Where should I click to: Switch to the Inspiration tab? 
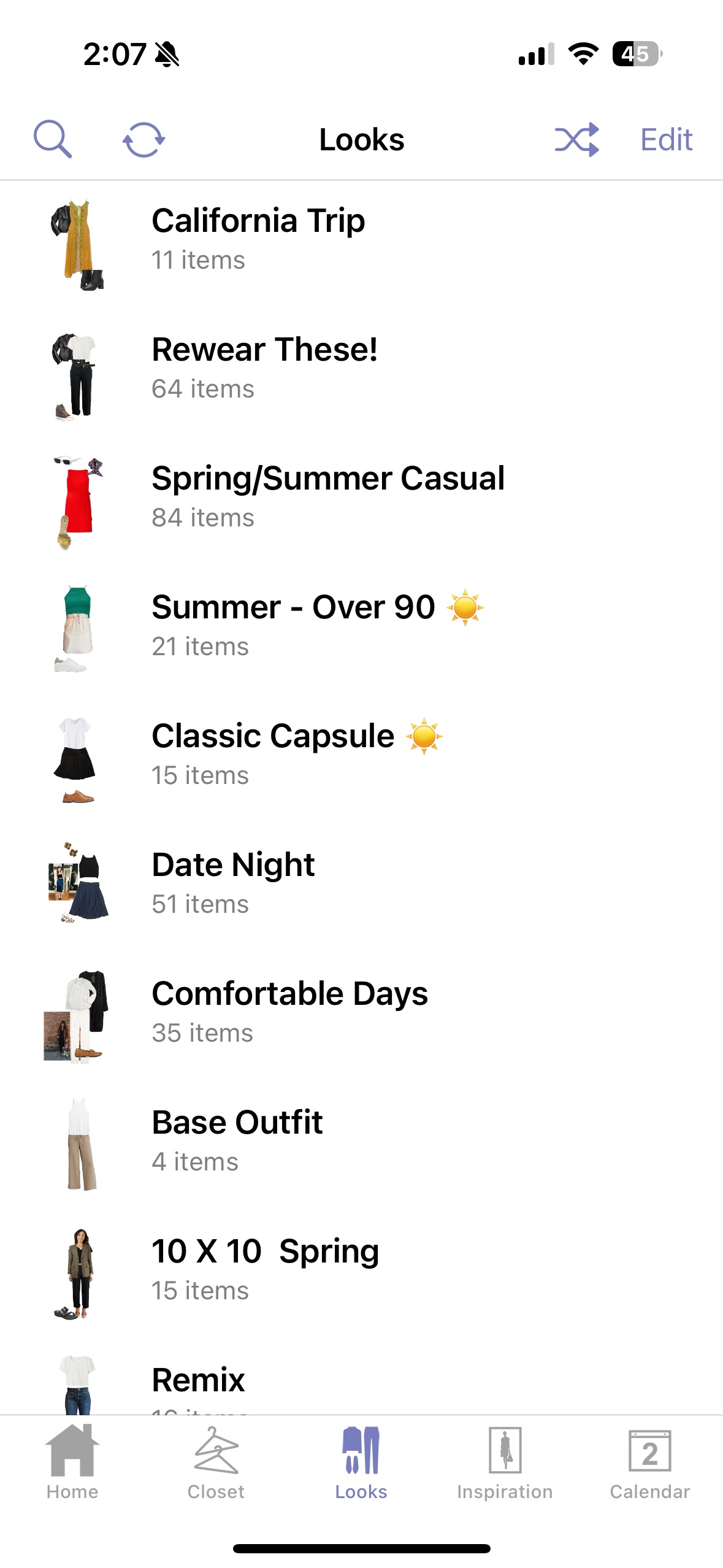[505, 1462]
